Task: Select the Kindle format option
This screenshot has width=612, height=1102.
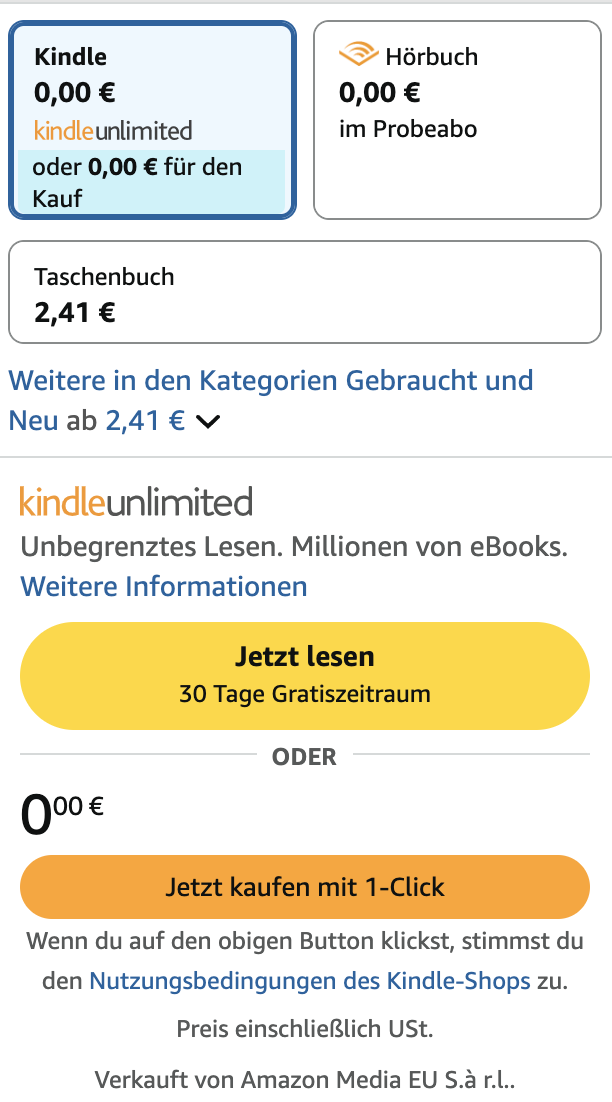Action: 152,120
